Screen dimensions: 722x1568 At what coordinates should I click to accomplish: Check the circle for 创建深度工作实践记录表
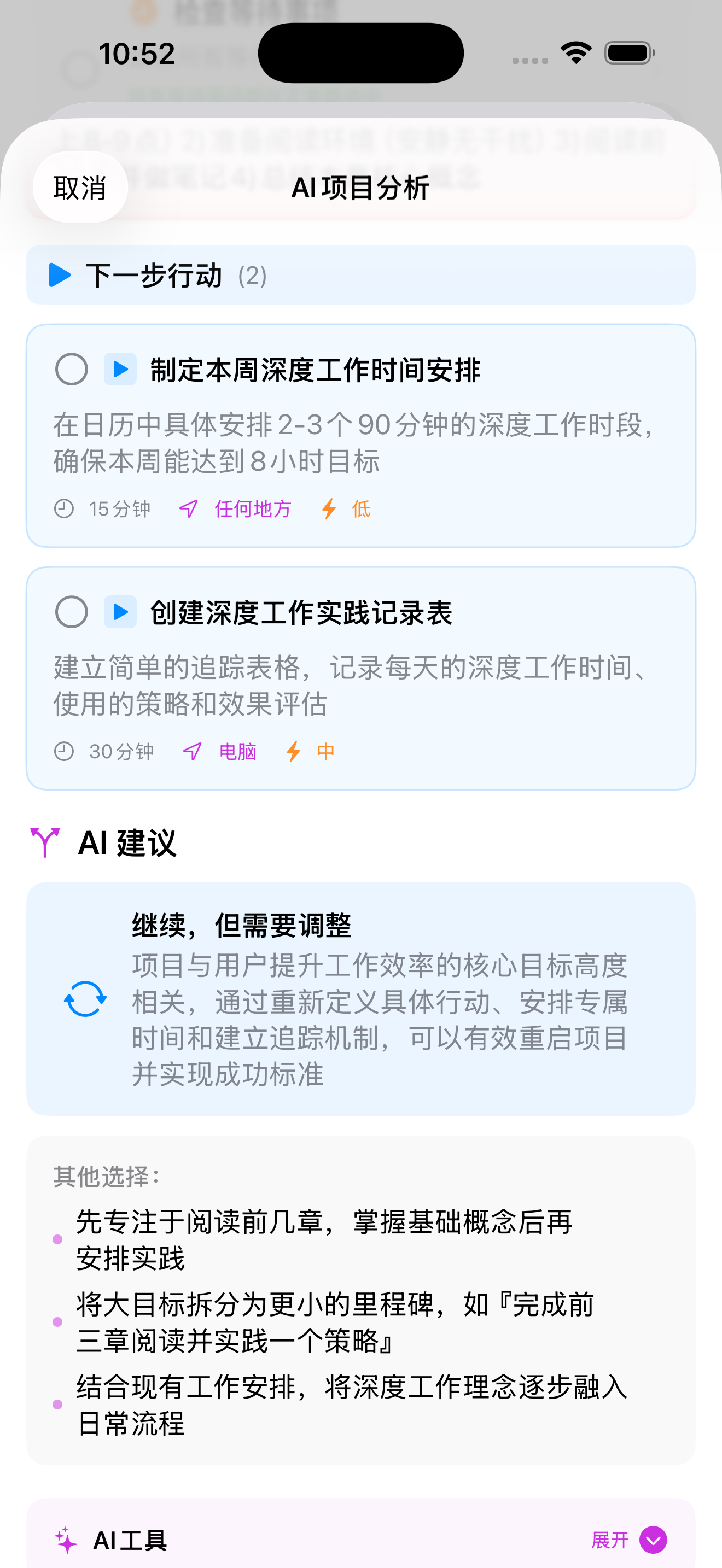pos(71,612)
